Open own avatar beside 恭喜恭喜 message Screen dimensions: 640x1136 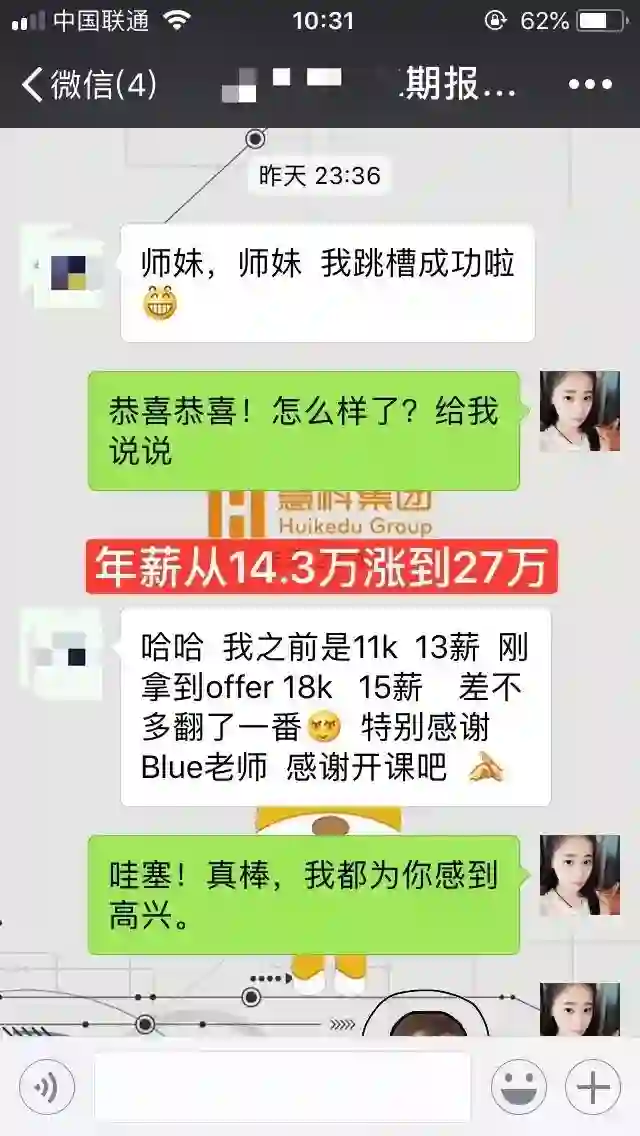[579, 411]
